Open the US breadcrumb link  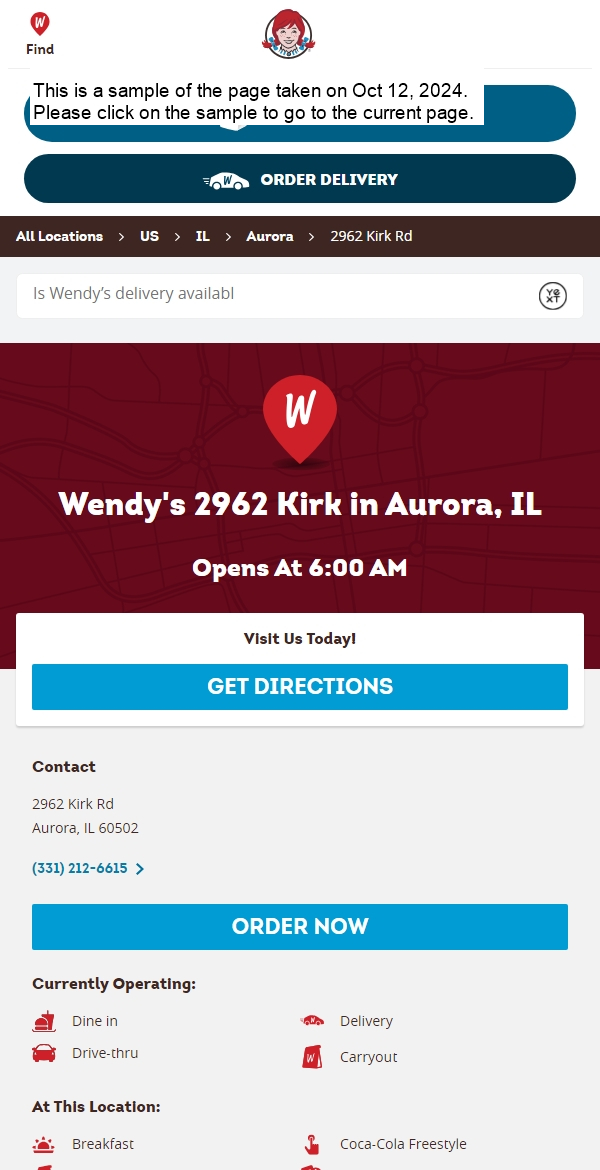[x=149, y=237]
